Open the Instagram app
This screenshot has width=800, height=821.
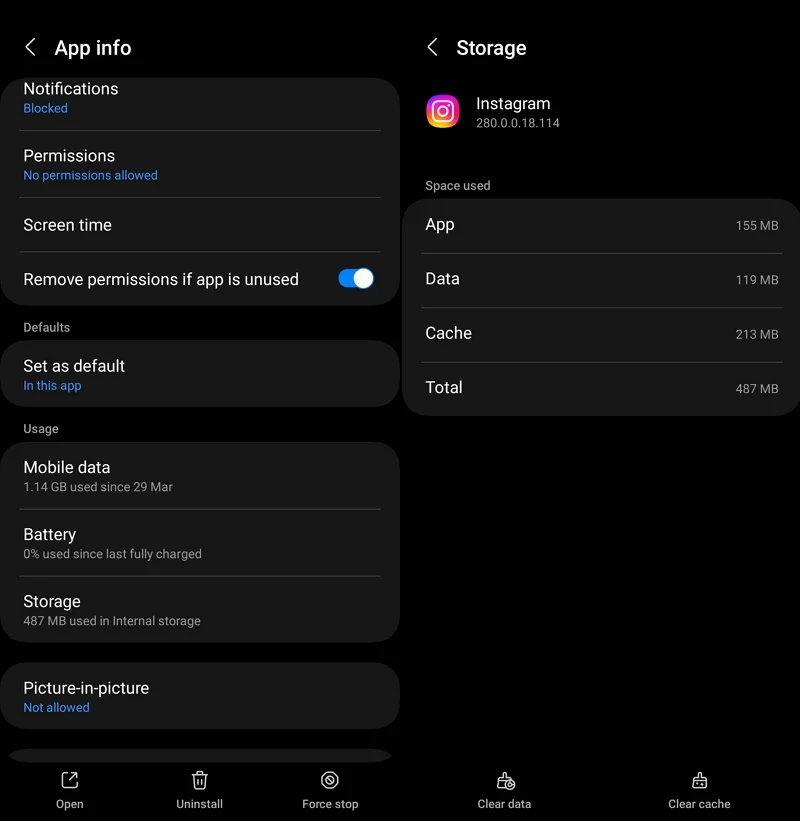(x=70, y=789)
